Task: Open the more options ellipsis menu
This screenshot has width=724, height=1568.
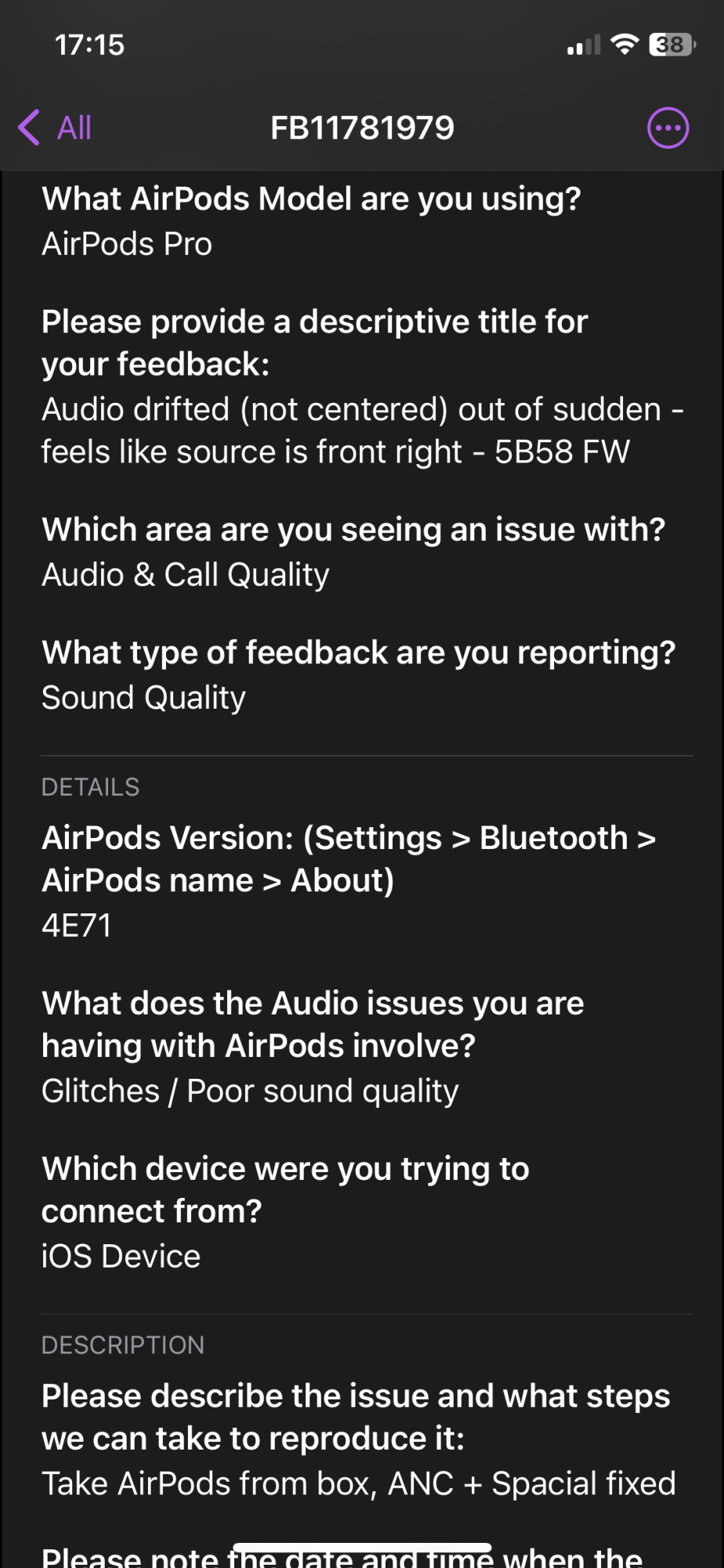Action: tap(668, 128)
